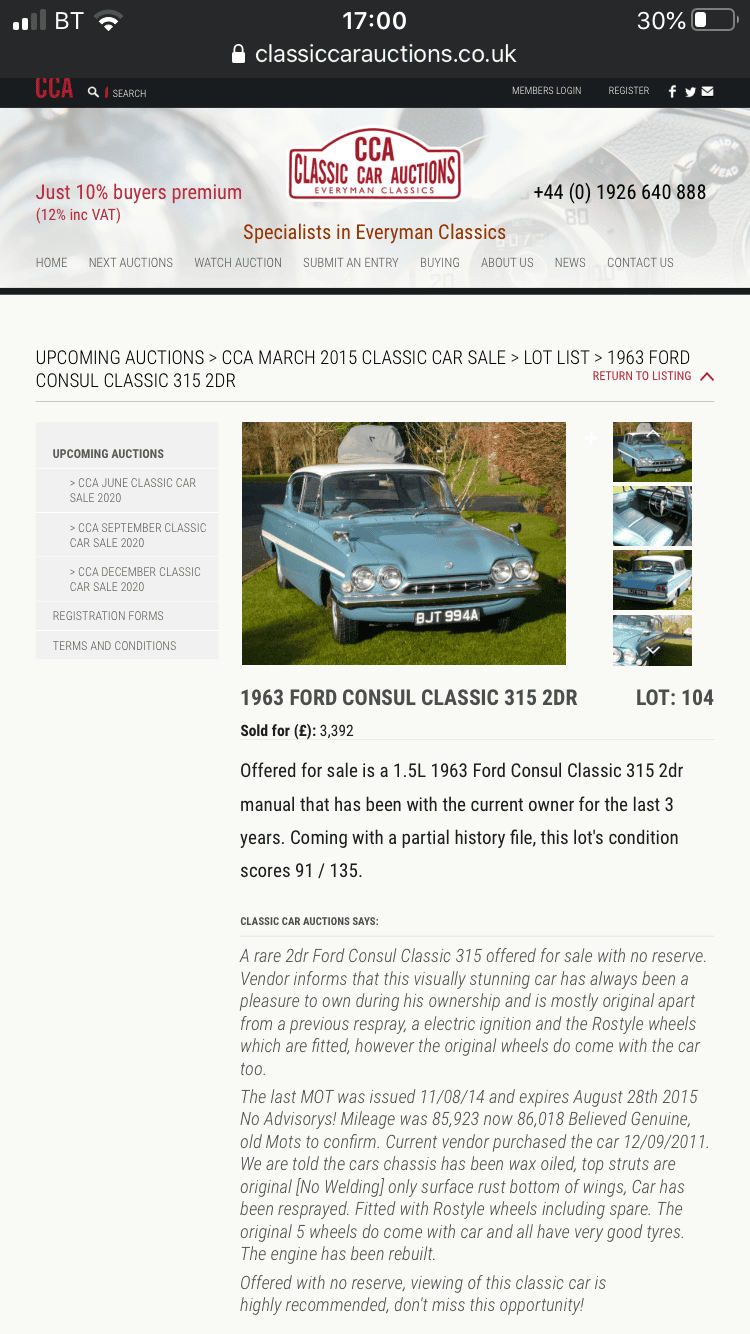Open Members Login link
Viewport: 750px width, 1334px height.
(x=546, y=91)
